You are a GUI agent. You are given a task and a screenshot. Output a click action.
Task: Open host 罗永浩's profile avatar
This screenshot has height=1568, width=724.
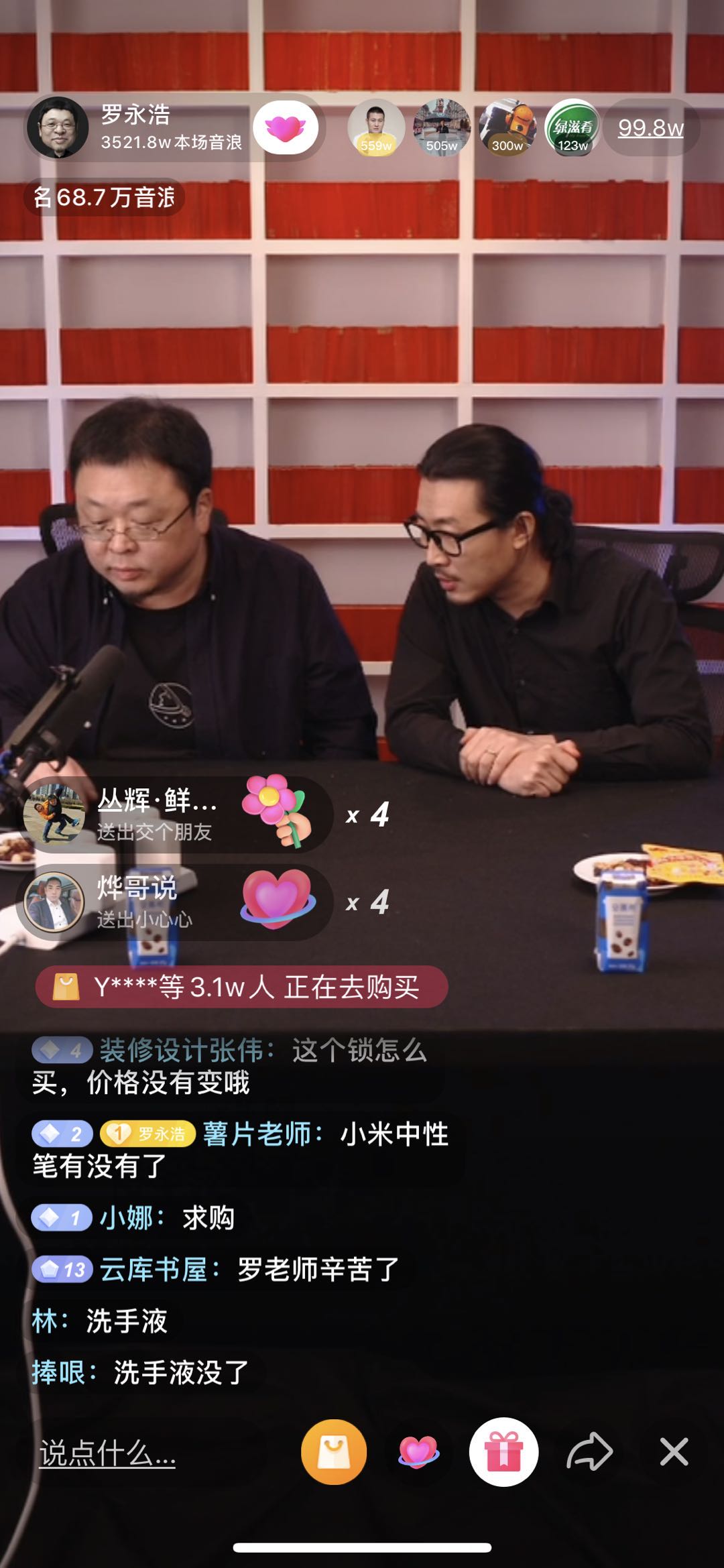click(58, 127)
